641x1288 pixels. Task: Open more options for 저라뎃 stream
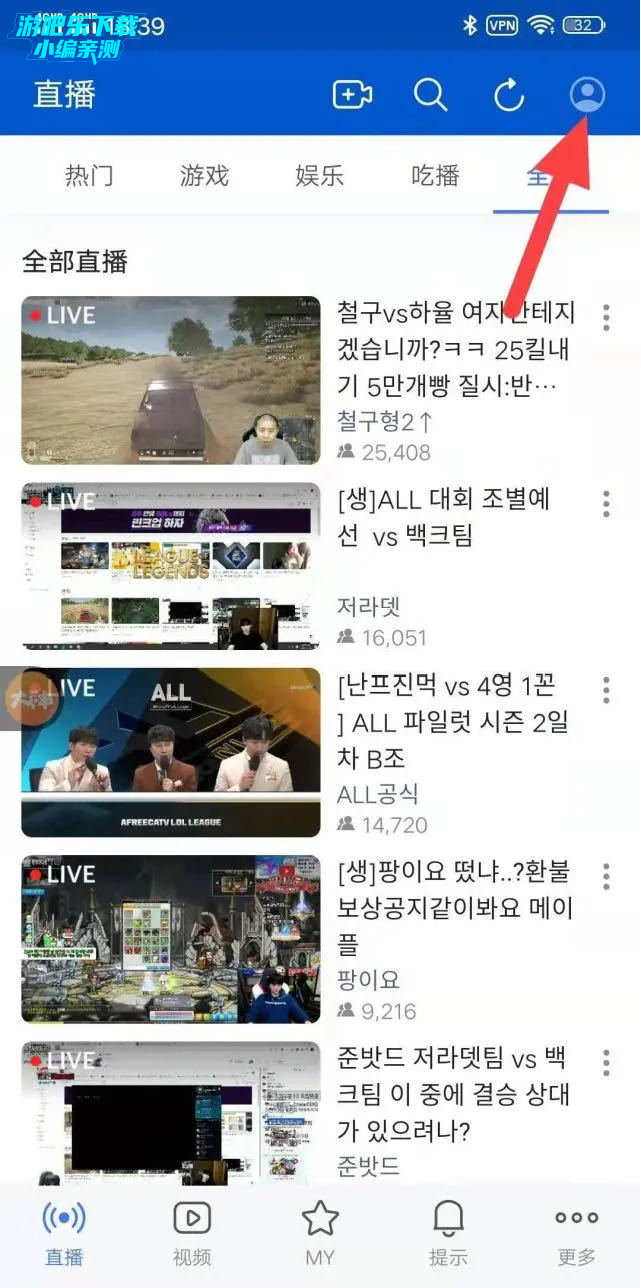(606, 504)
